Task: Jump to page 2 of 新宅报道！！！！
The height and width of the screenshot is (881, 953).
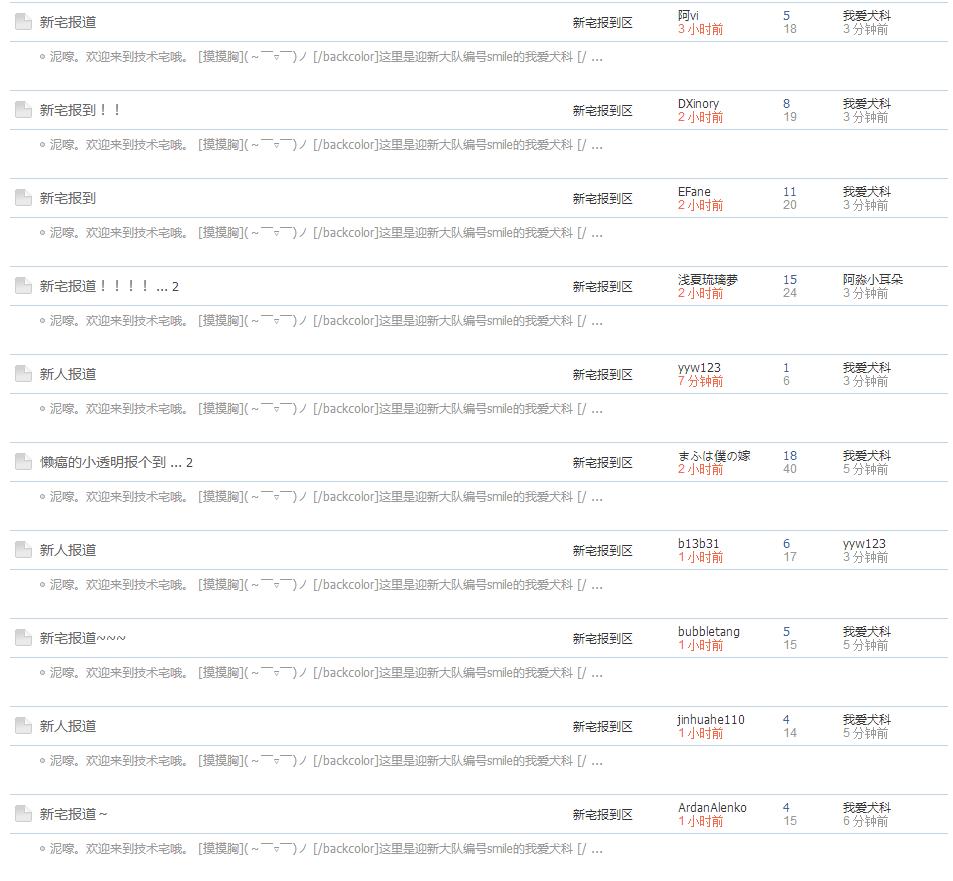Action: pos(175,286)
